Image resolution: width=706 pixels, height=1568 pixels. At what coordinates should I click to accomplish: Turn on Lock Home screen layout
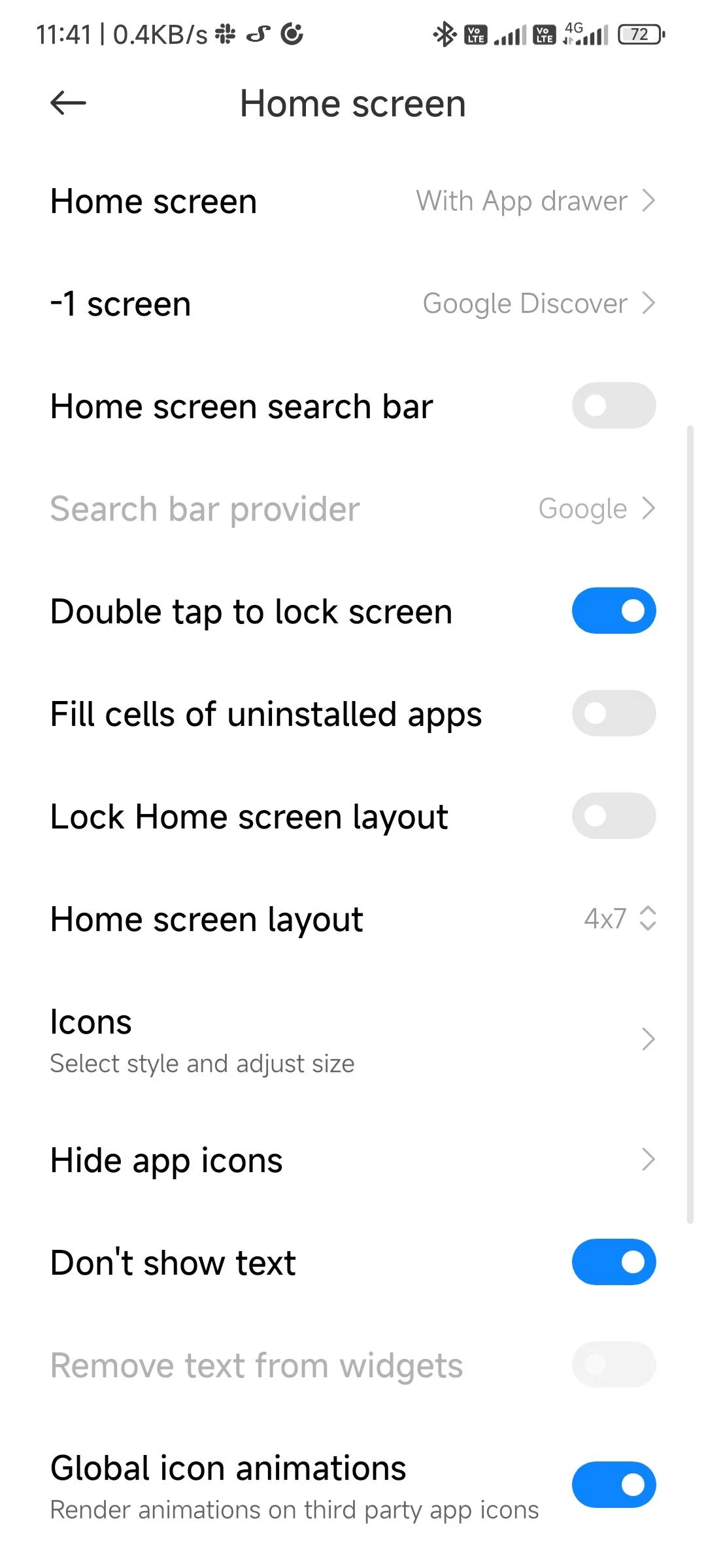614,816
